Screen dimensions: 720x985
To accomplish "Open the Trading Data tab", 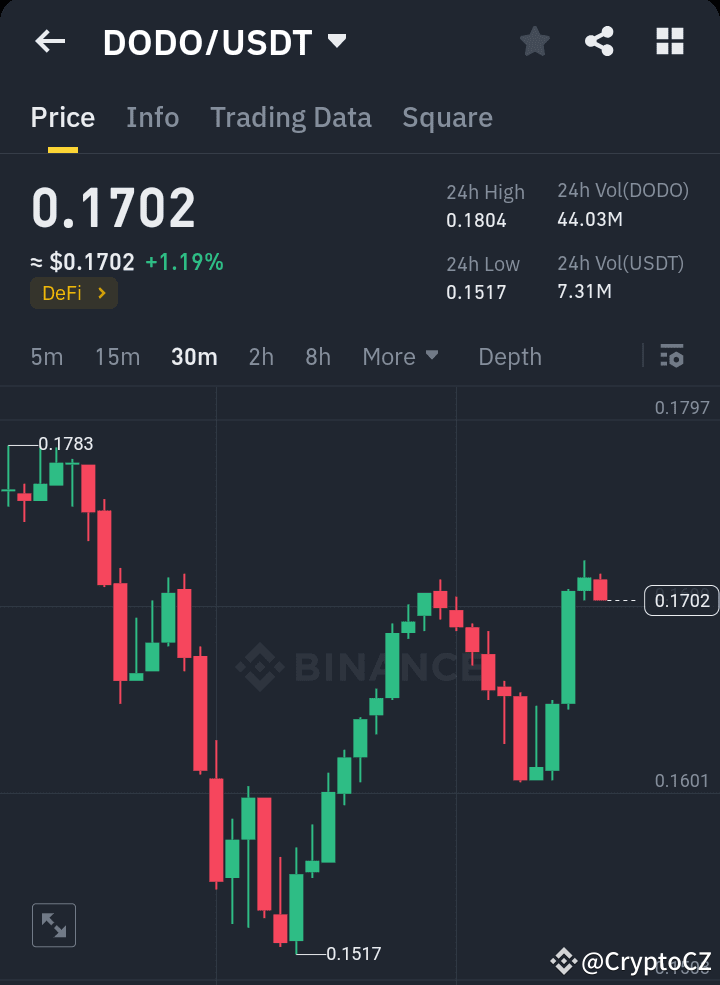I will 290,117.
